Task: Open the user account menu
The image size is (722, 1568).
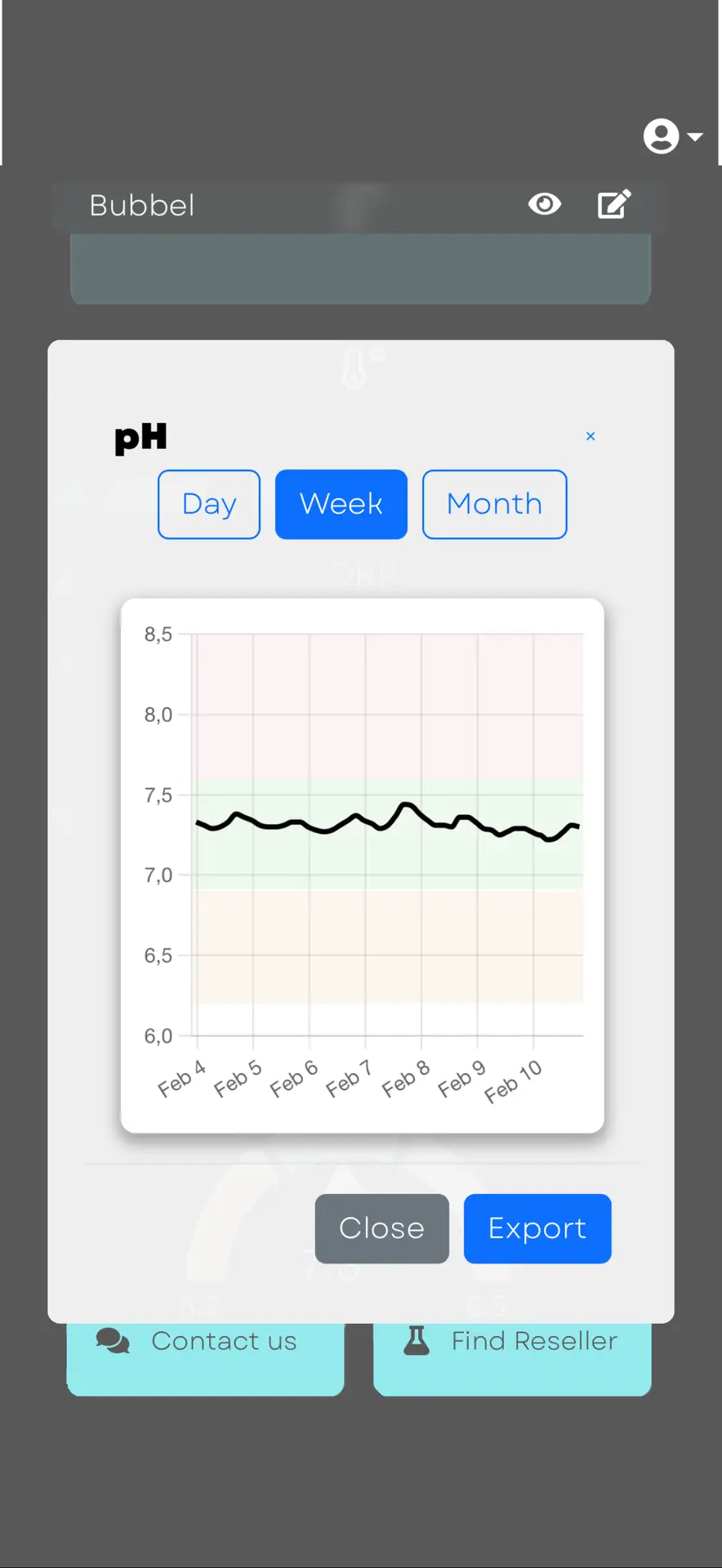Action: 671,136
